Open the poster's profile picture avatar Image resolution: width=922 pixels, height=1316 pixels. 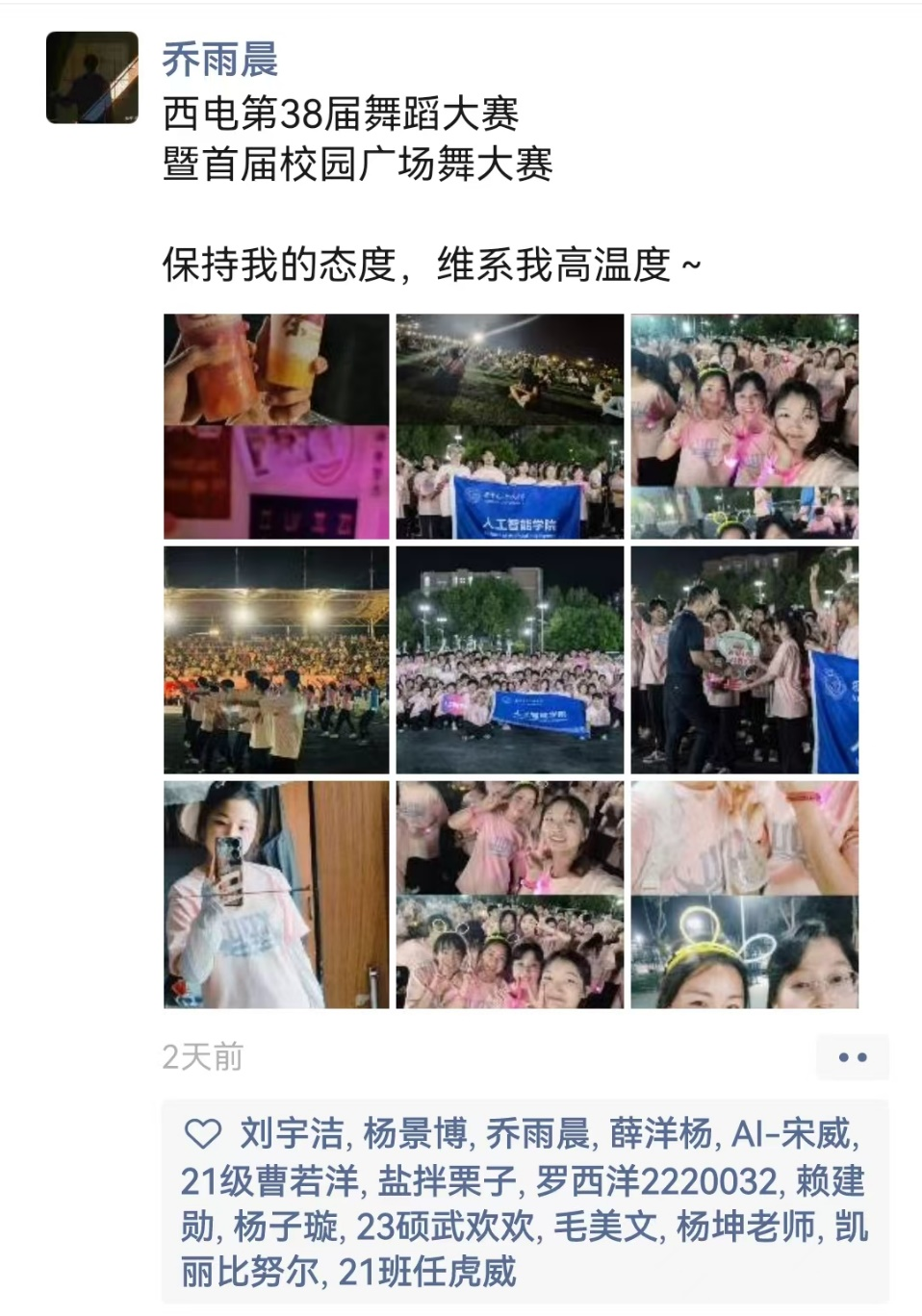tap(92, 77)
